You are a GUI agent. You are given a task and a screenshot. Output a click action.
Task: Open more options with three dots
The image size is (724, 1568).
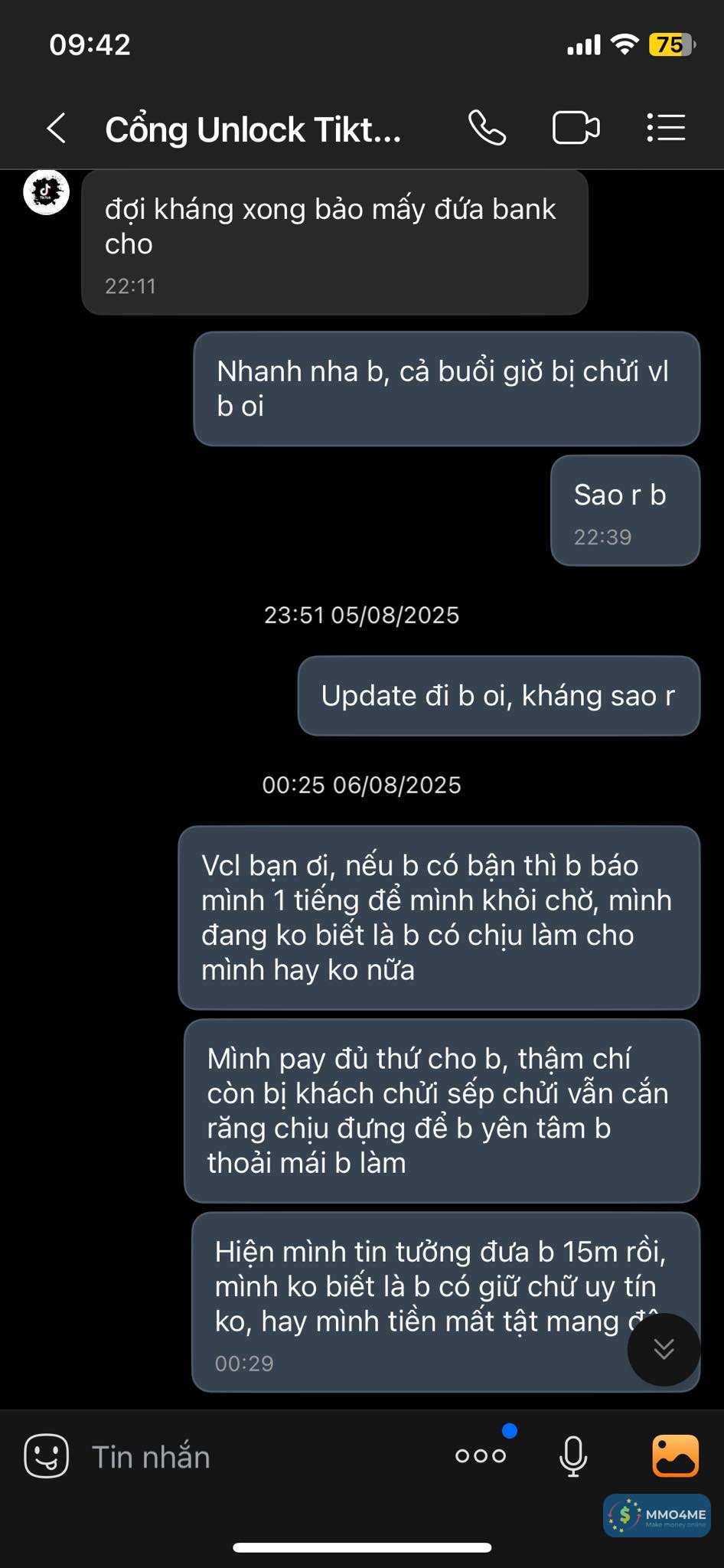point(481,1455)
